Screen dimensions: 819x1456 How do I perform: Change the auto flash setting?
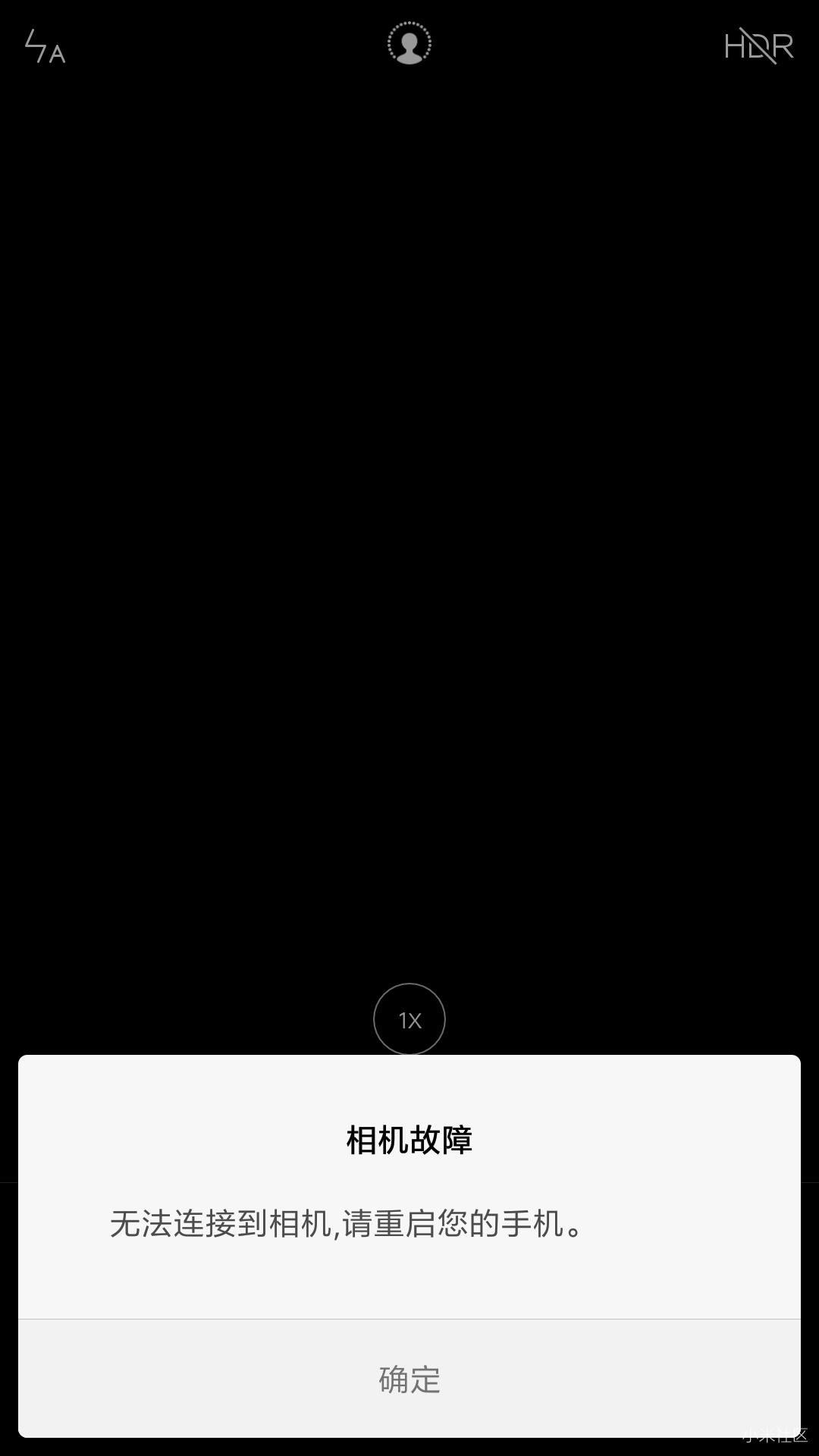pyautogui.click(x=45, y=46)
